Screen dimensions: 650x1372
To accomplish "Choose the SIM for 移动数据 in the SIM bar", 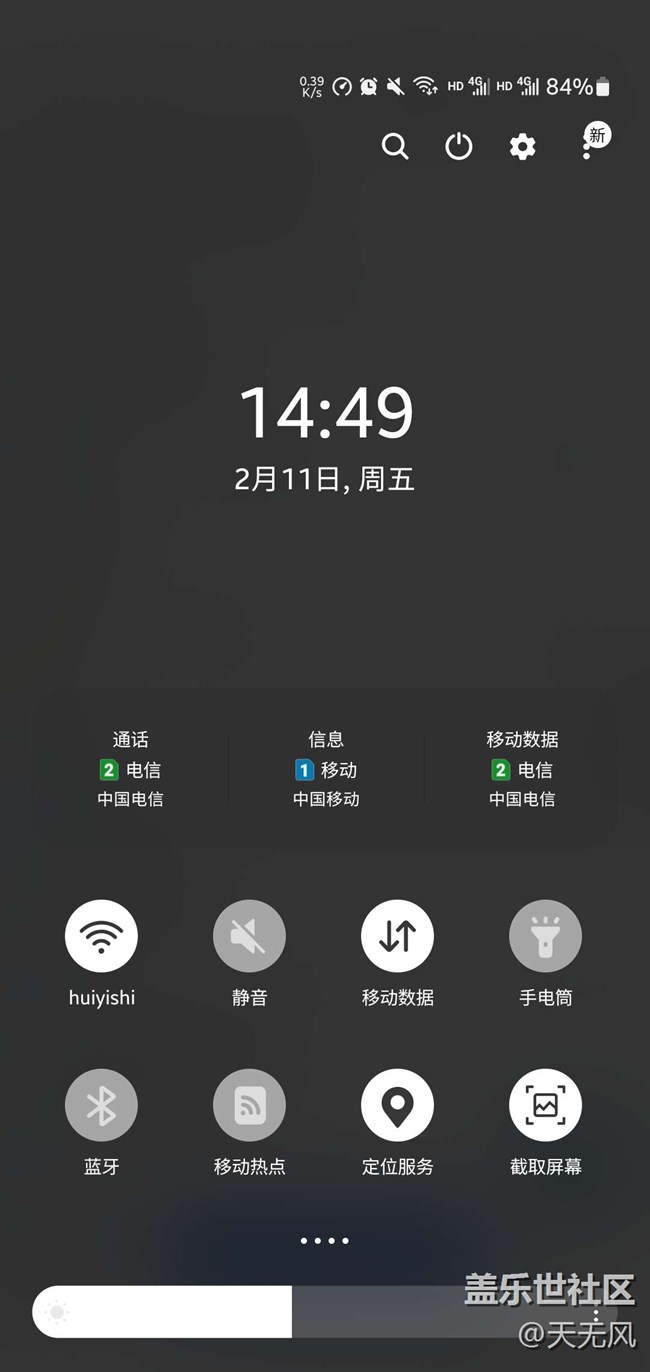I will 522,769.
